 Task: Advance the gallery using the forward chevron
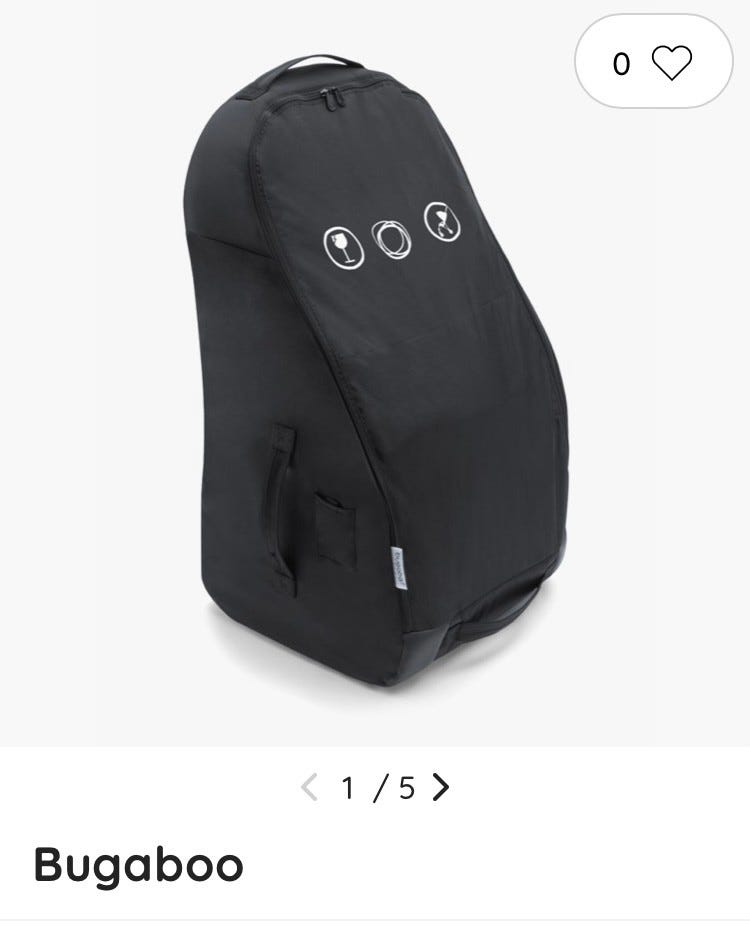(440, 788)
